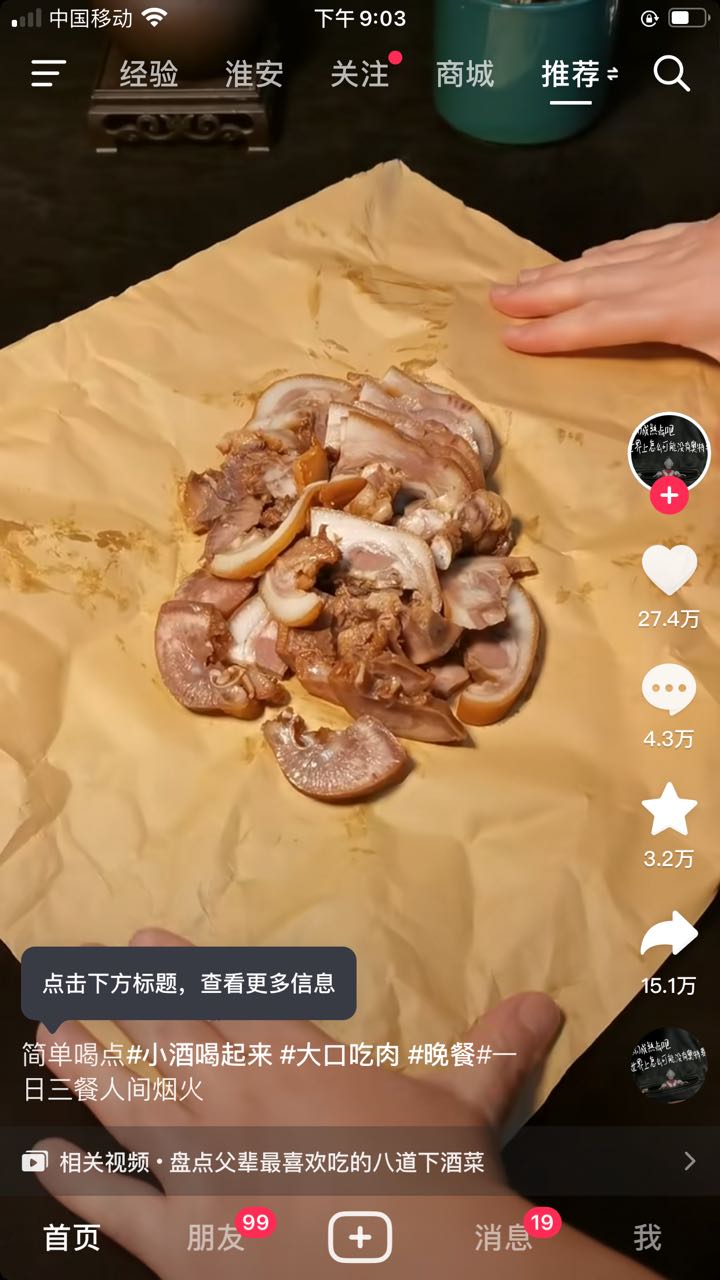Switch to the 经验 tab

coord(149,73)
